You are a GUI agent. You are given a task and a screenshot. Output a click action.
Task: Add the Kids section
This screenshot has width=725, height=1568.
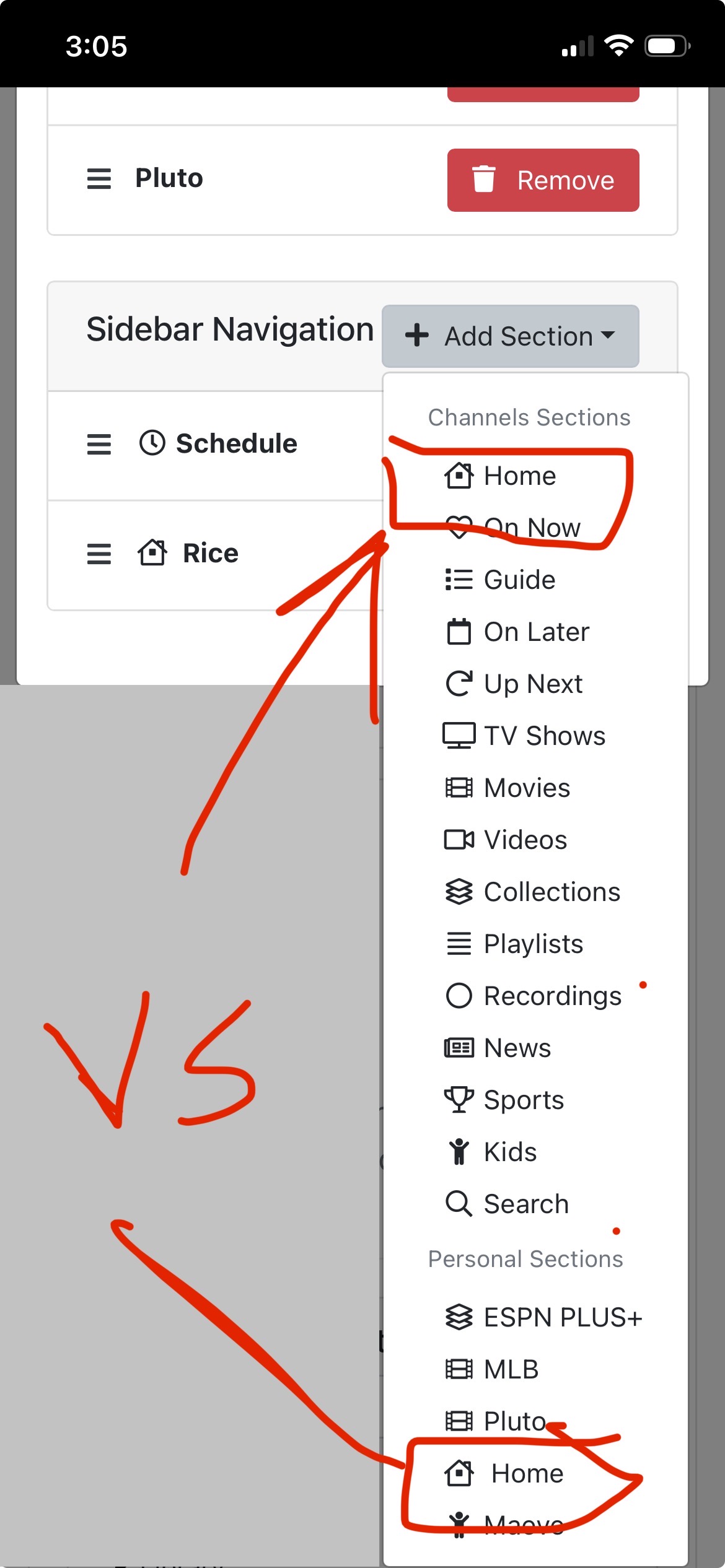[x=535, y=1152]
